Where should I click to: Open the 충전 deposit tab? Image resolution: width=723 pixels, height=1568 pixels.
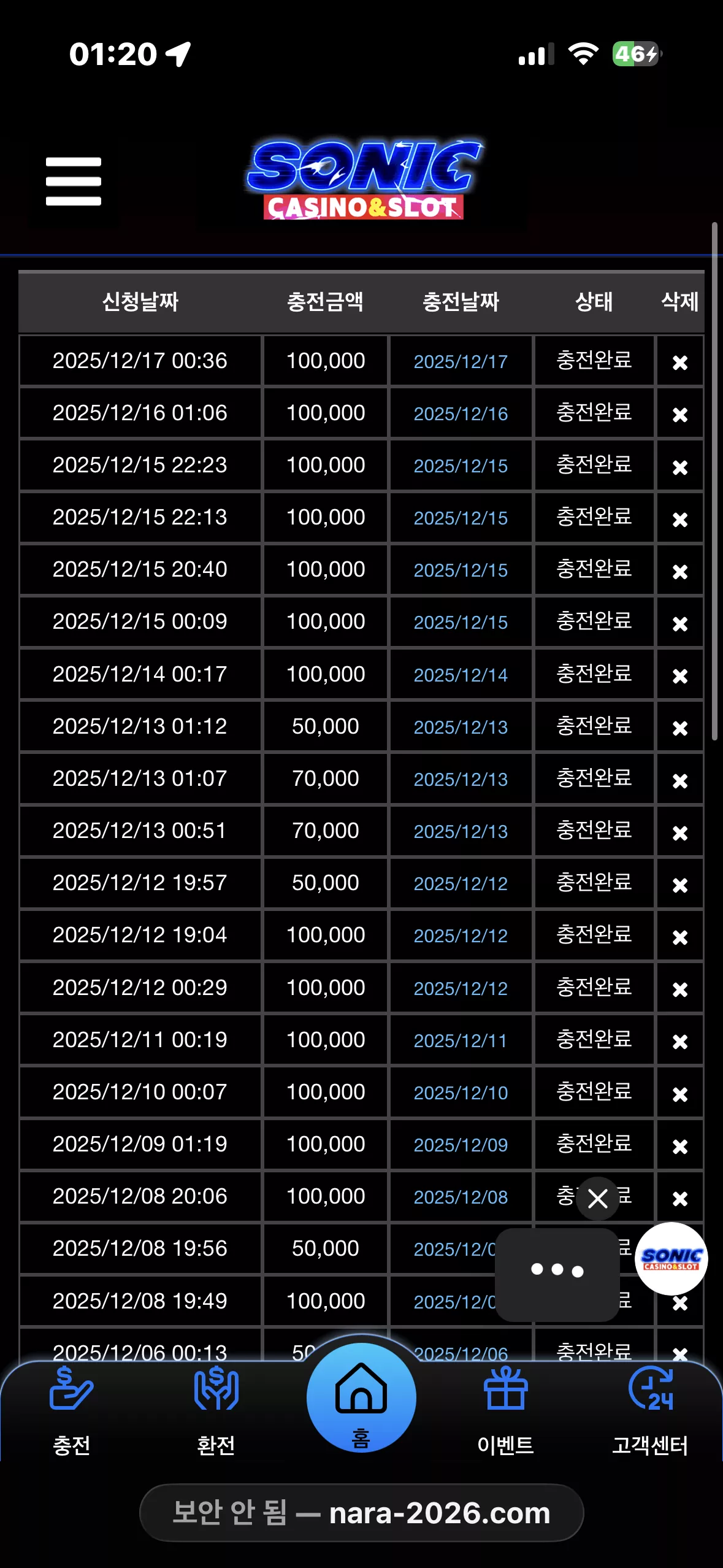point(72,1412)
